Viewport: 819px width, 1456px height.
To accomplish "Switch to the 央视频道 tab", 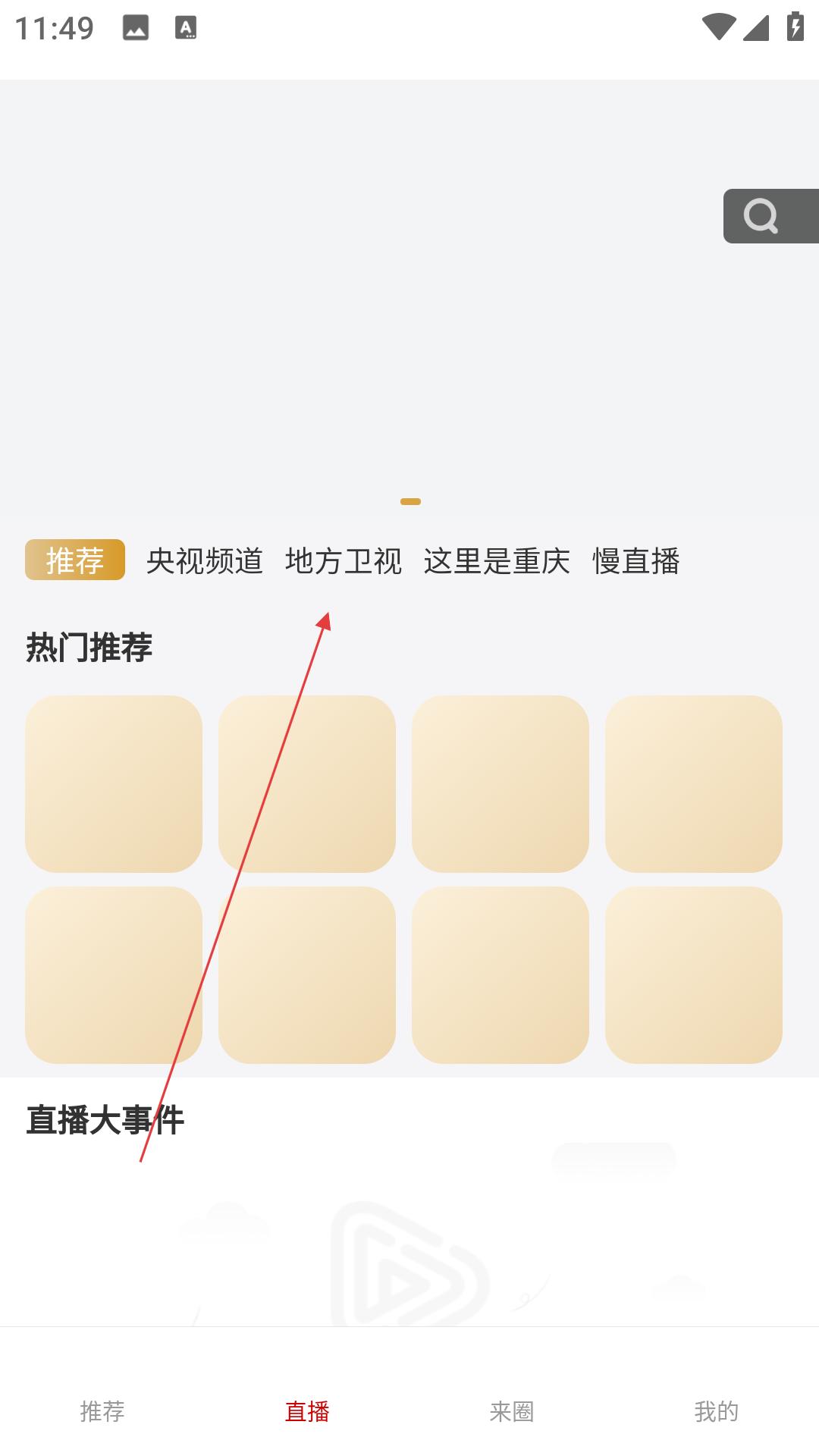I will (205, 561).
